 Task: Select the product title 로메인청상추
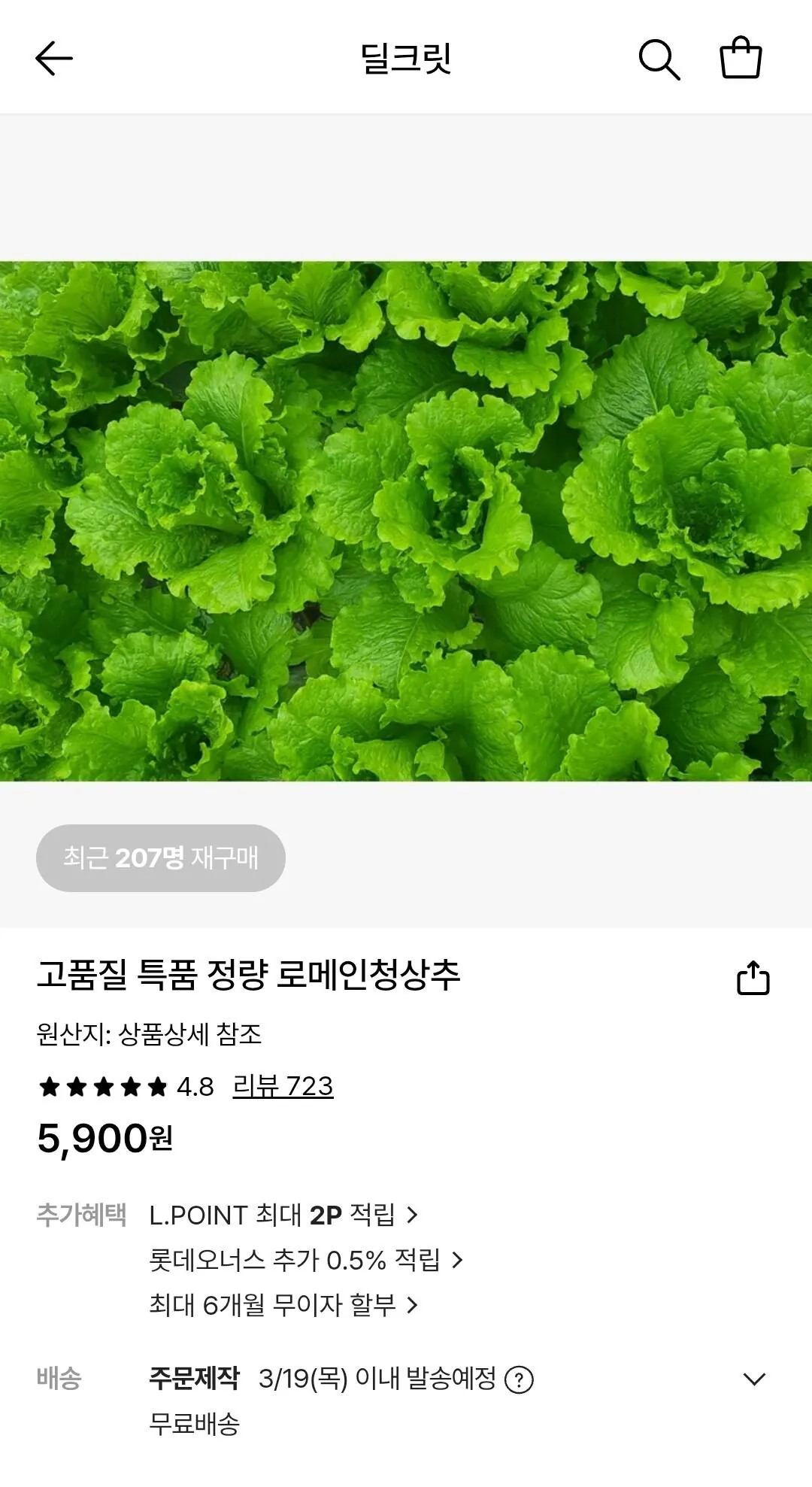pyautogui.click(x=252, y=975)
